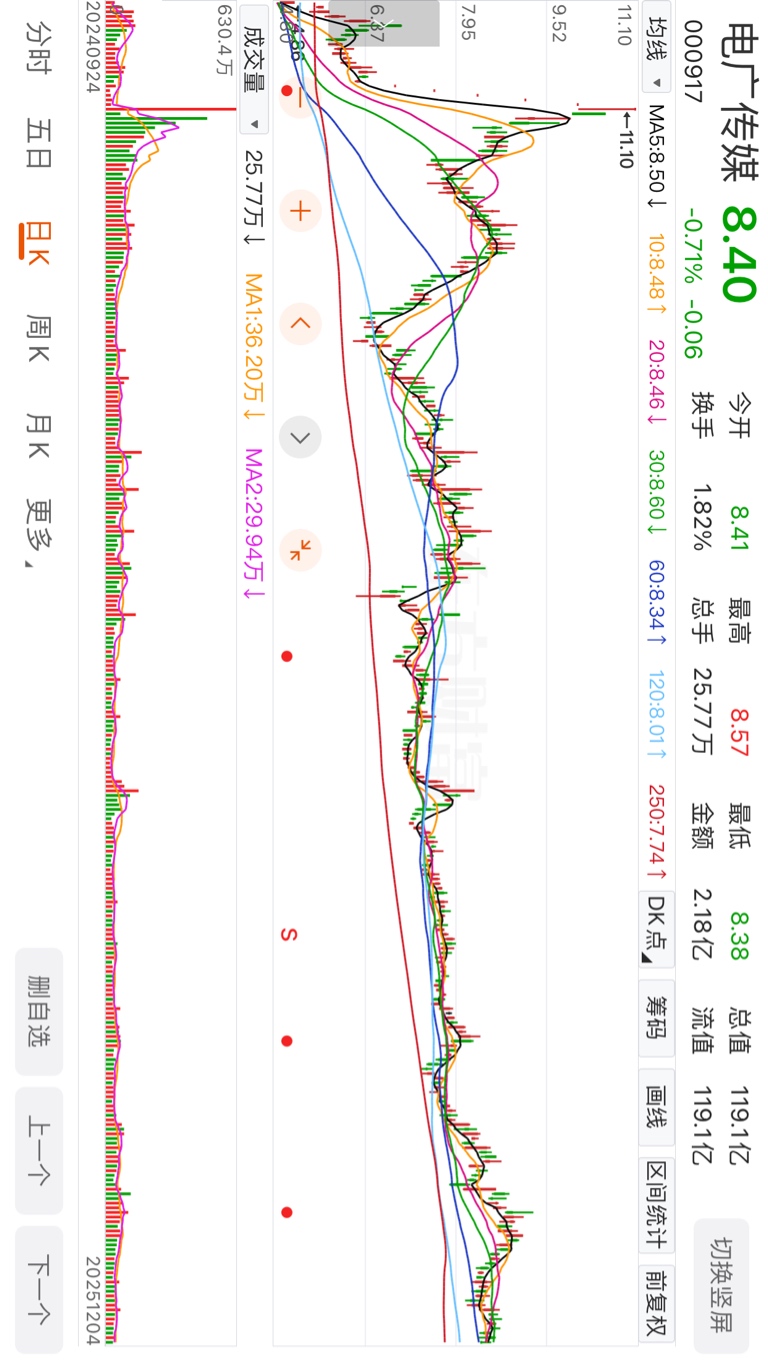This screenshot has width=768, height=1366.
Task: Open the DK点 option
Action: point(657,929)
